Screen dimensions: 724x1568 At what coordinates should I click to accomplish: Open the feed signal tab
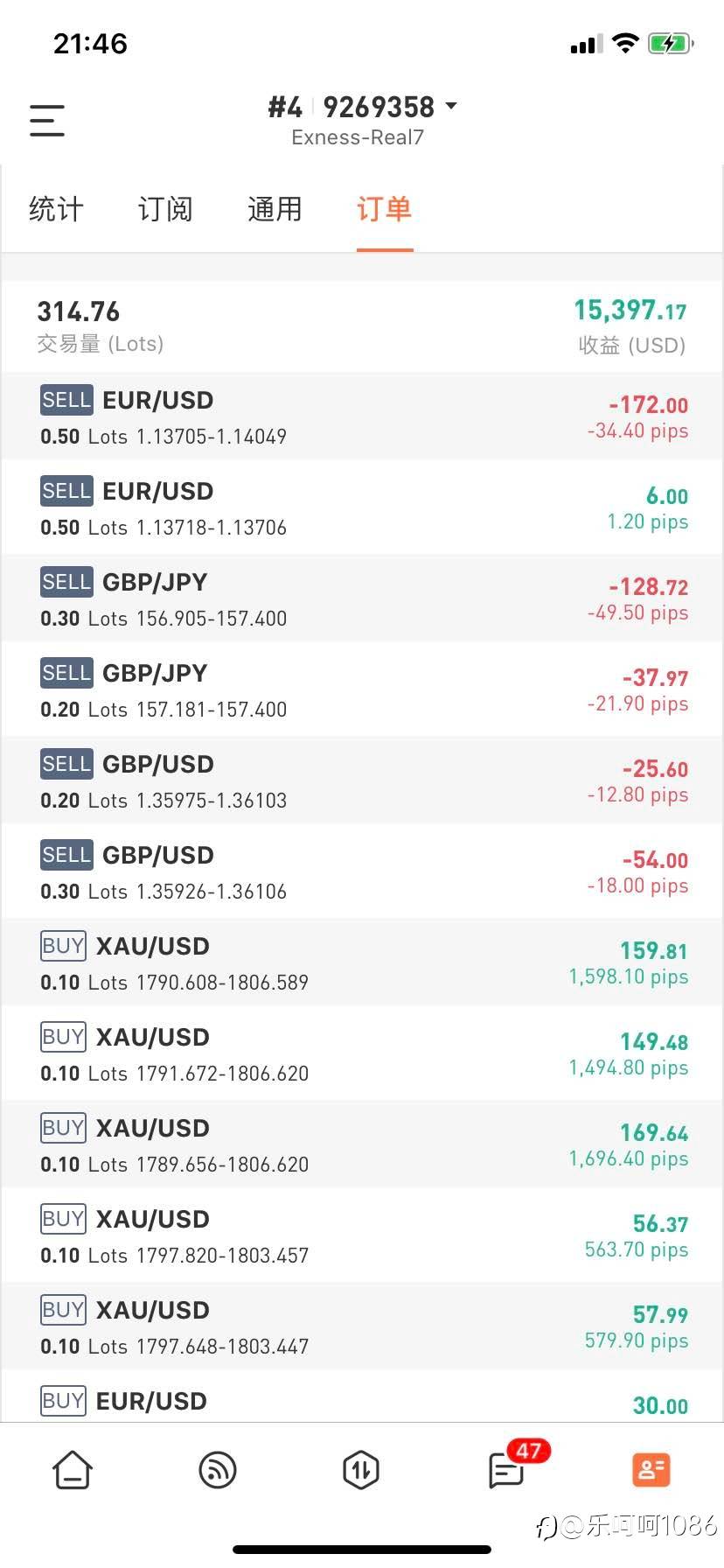218,1470
